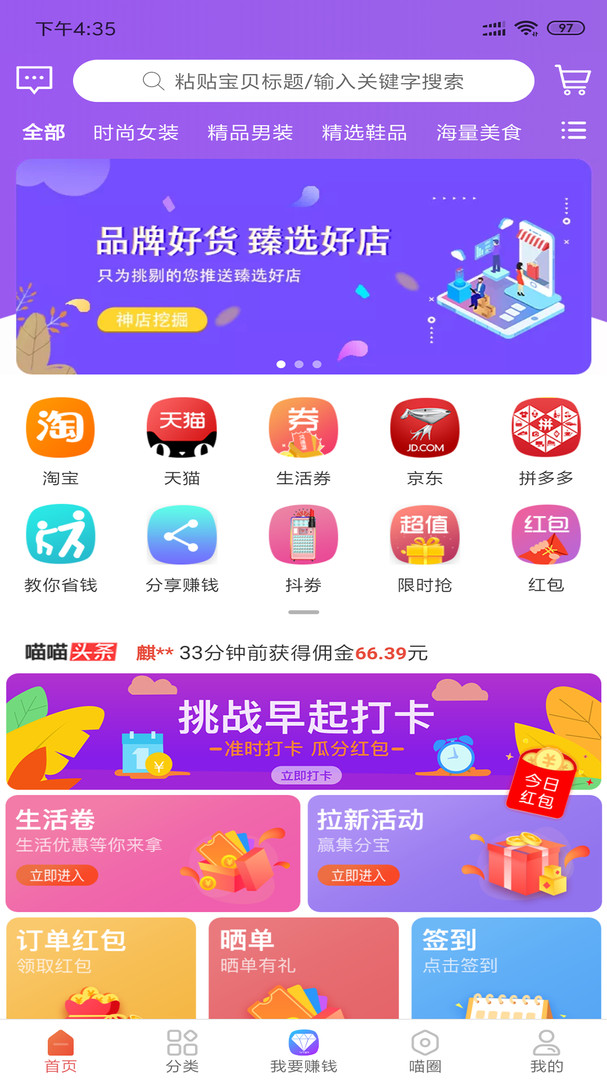Open the 天猫 shortcut
607x1080 pixels.
[x=182, y=440]
